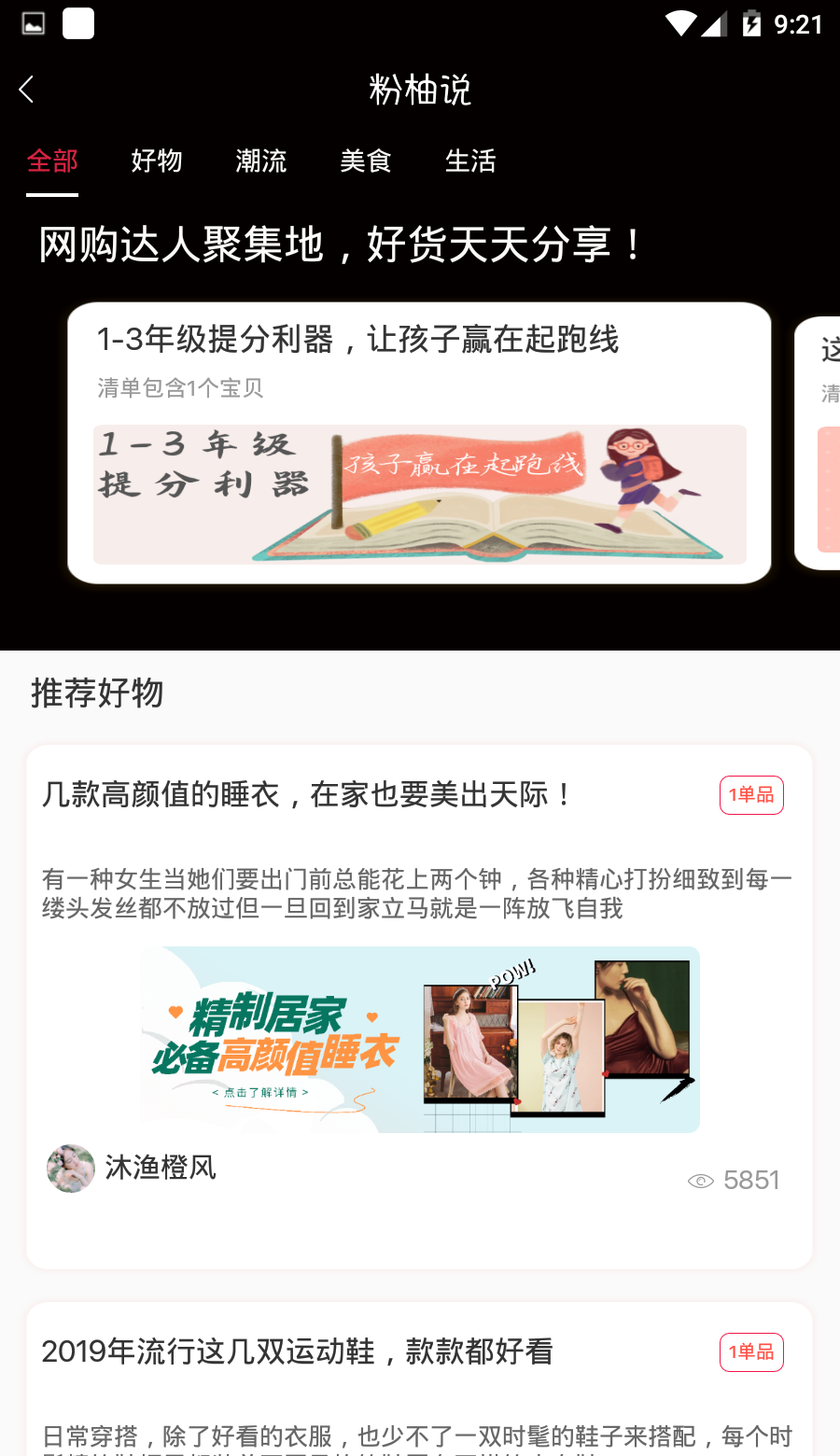Open the 美食 tab
This screenshot has height=1456, width=840.
coord(366,161)
